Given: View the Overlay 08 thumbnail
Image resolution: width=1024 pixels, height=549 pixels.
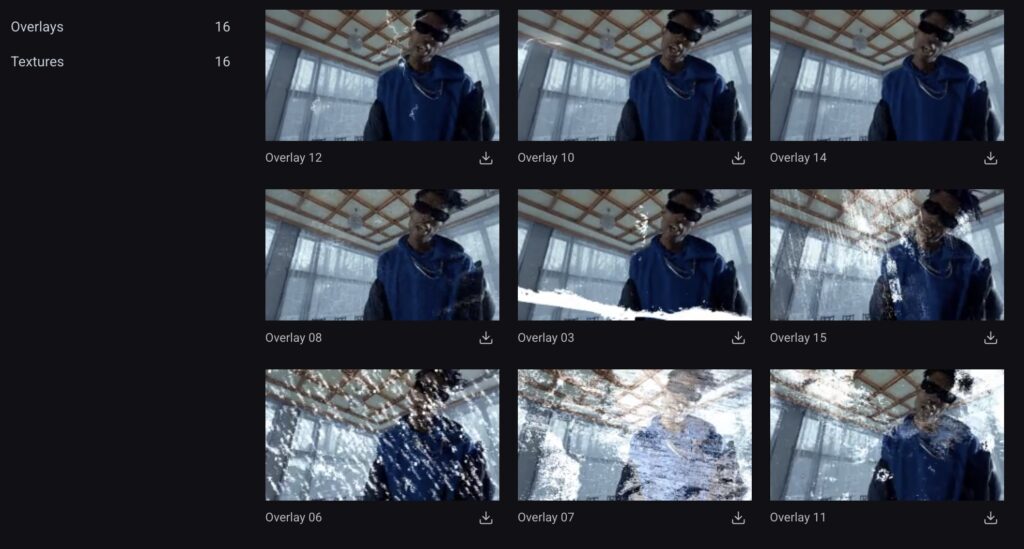Looking at the screenshot, I should coord(382,255).
